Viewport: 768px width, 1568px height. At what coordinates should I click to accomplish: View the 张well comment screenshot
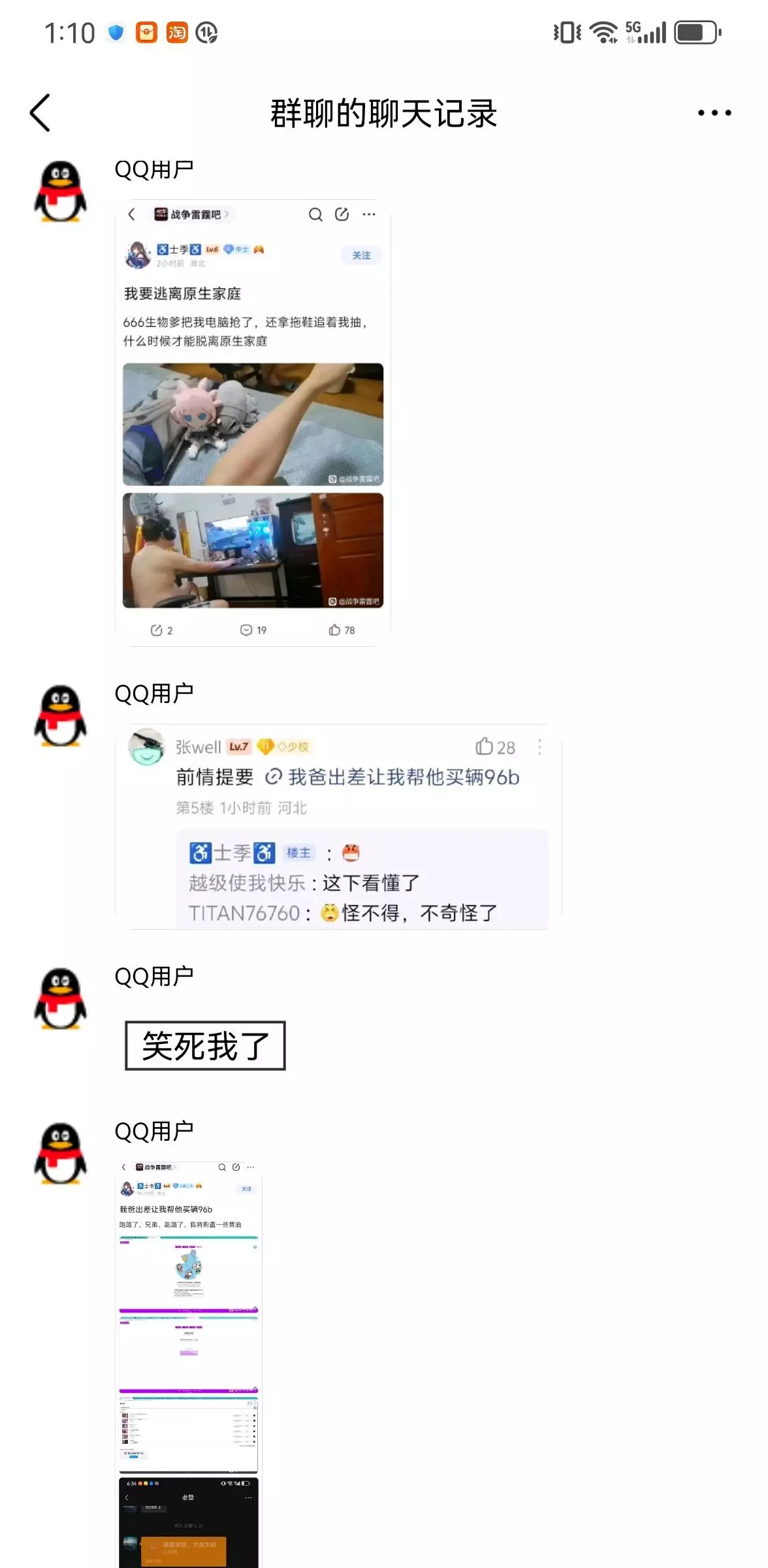tap(338, 826)
